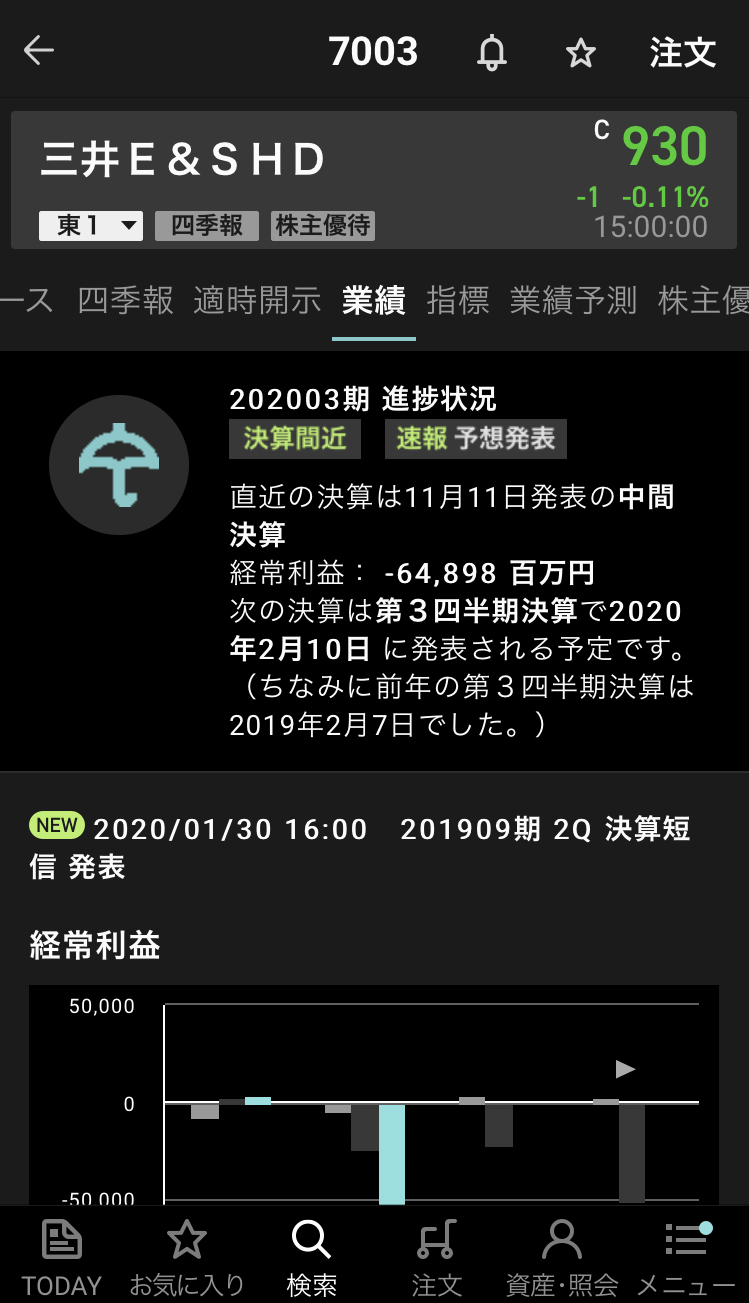Add 7003 to favorites with star

coord(581,53)
